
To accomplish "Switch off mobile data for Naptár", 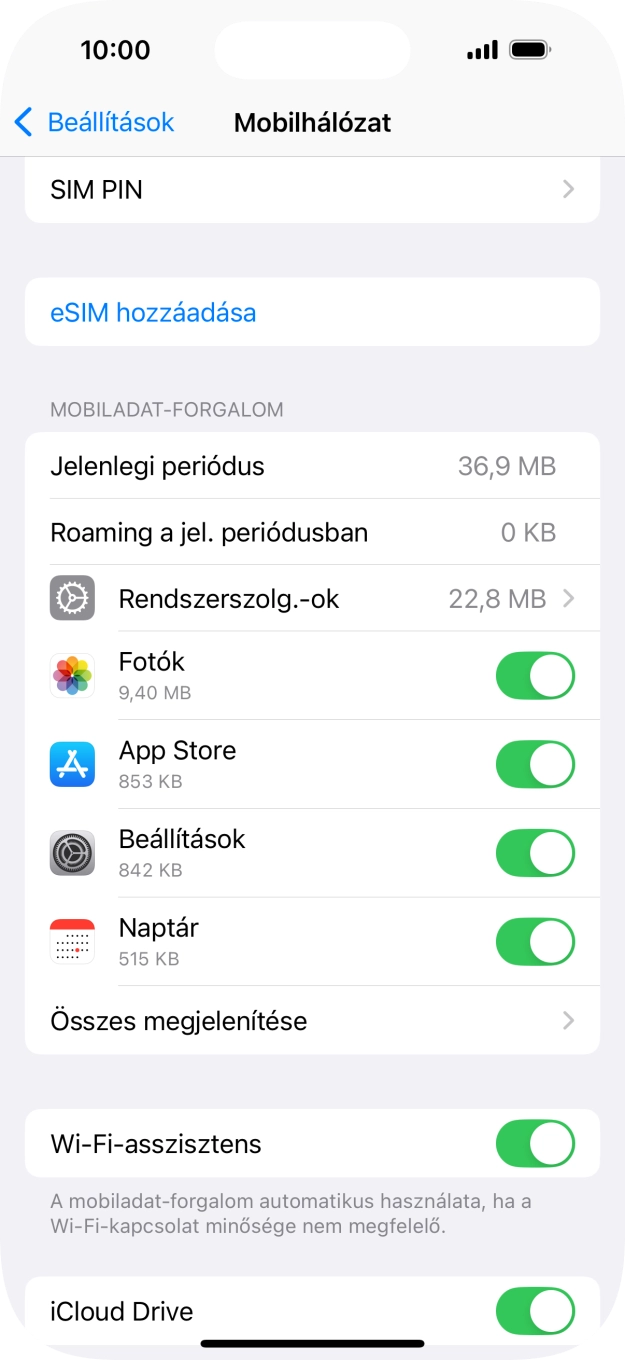I will pos(535,942).
